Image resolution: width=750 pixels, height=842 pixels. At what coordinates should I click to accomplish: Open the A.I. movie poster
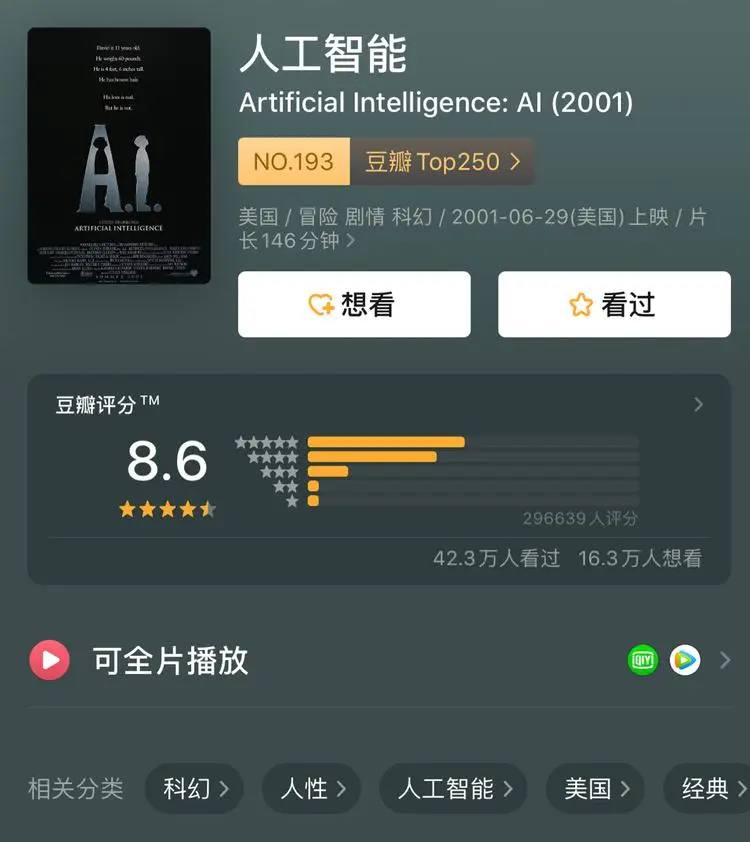119,155
